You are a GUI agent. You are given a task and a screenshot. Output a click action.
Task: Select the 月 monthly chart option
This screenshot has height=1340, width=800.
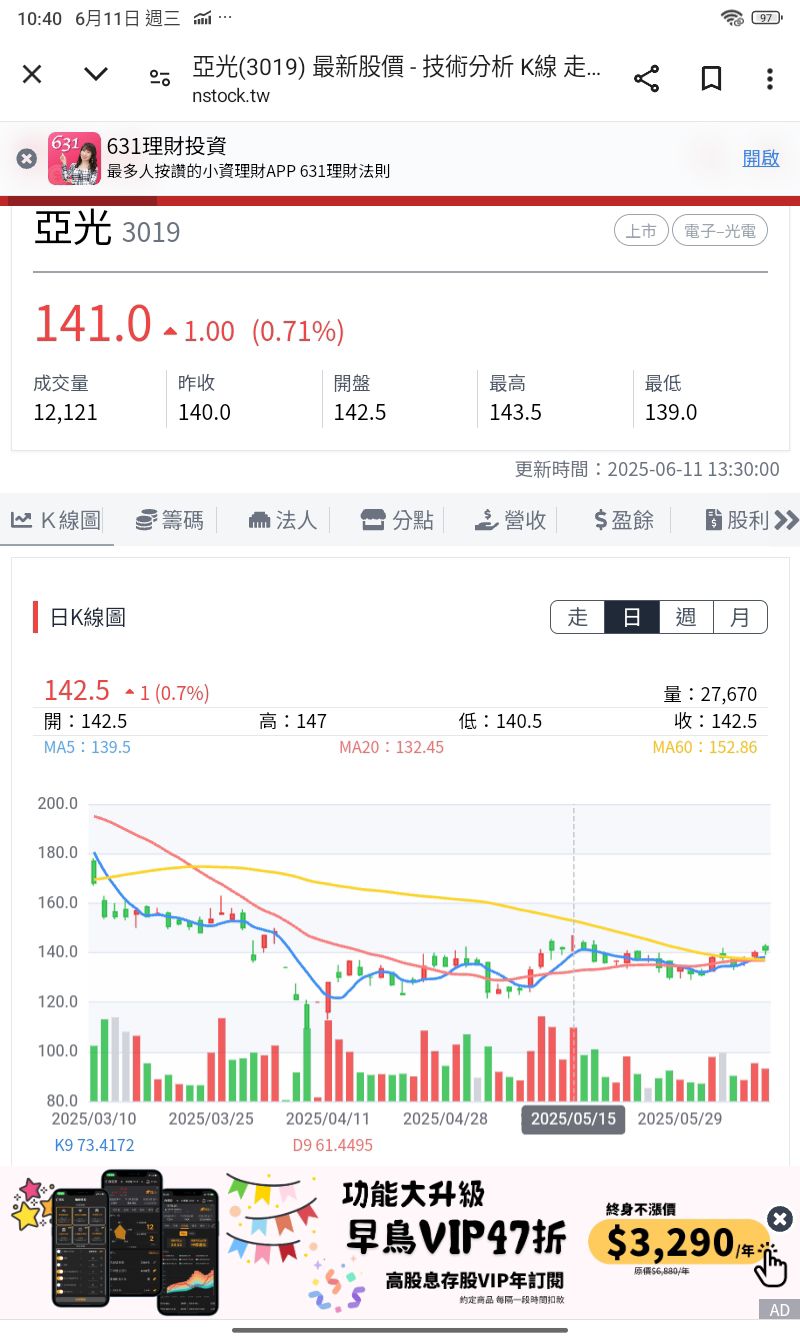pyautogui.click(x=740, y=617)
